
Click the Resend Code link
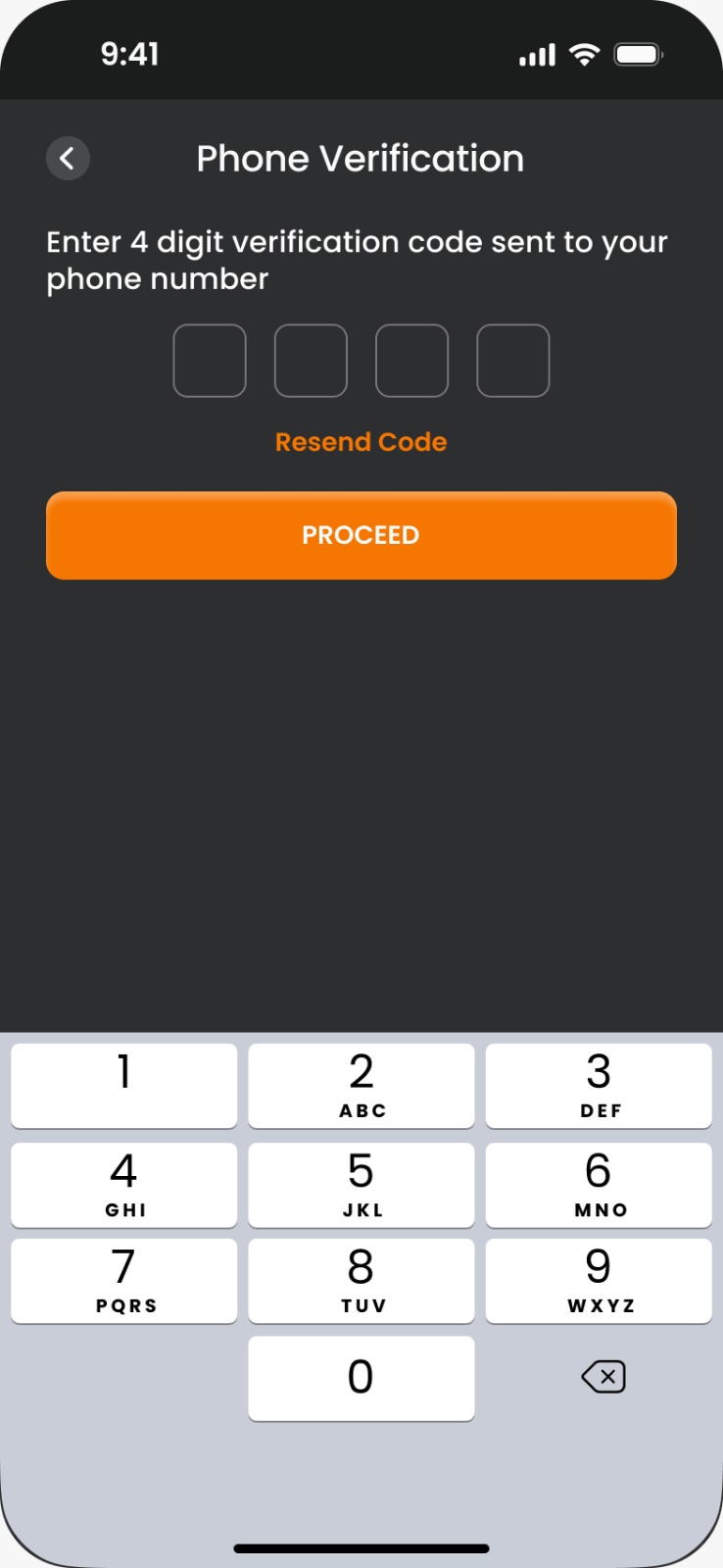[361, 442]
